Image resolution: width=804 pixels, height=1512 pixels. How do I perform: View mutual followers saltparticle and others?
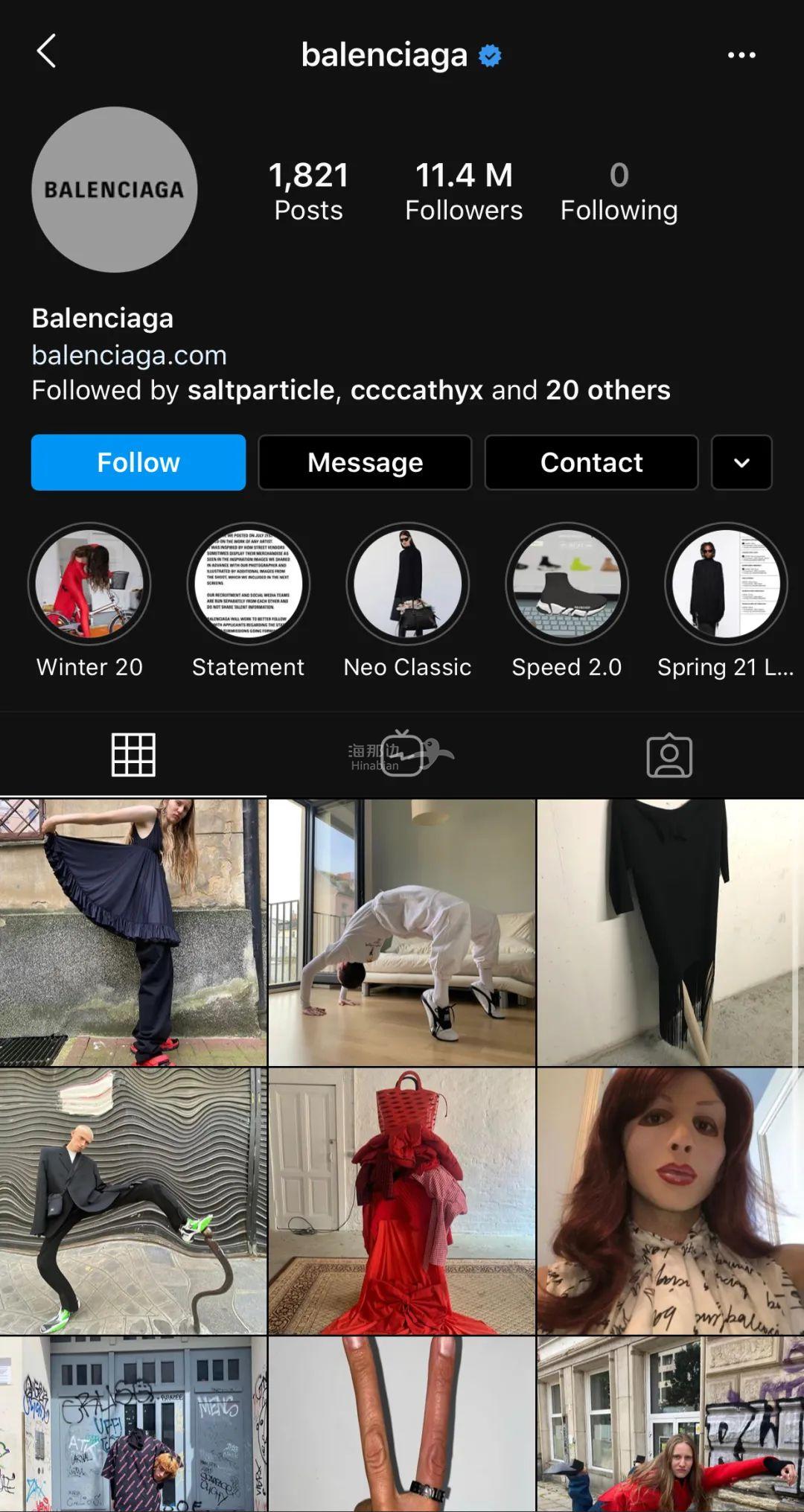pyautogui.click(x=350, y=390)
